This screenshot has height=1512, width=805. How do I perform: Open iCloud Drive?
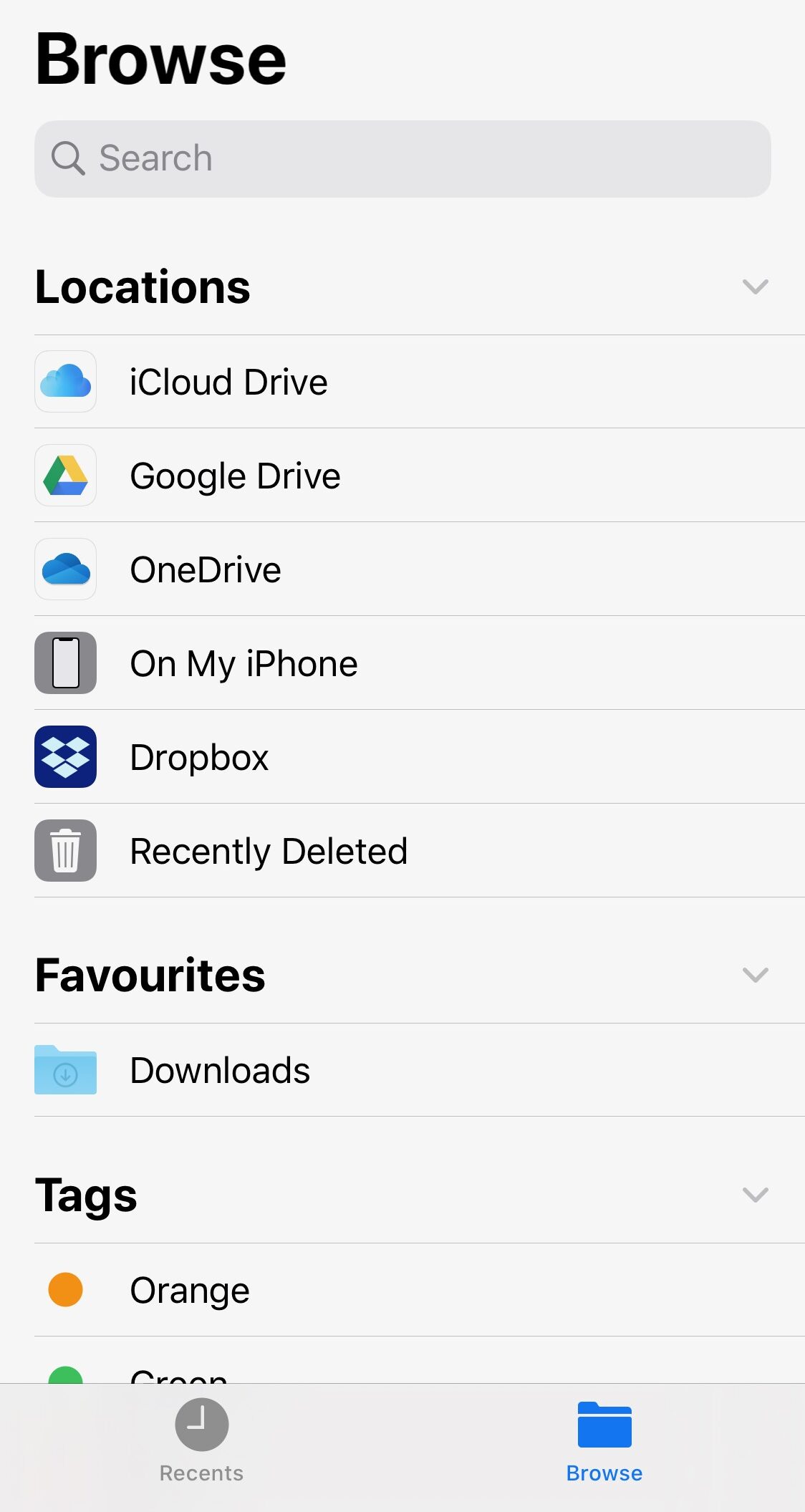coord(420,382)
